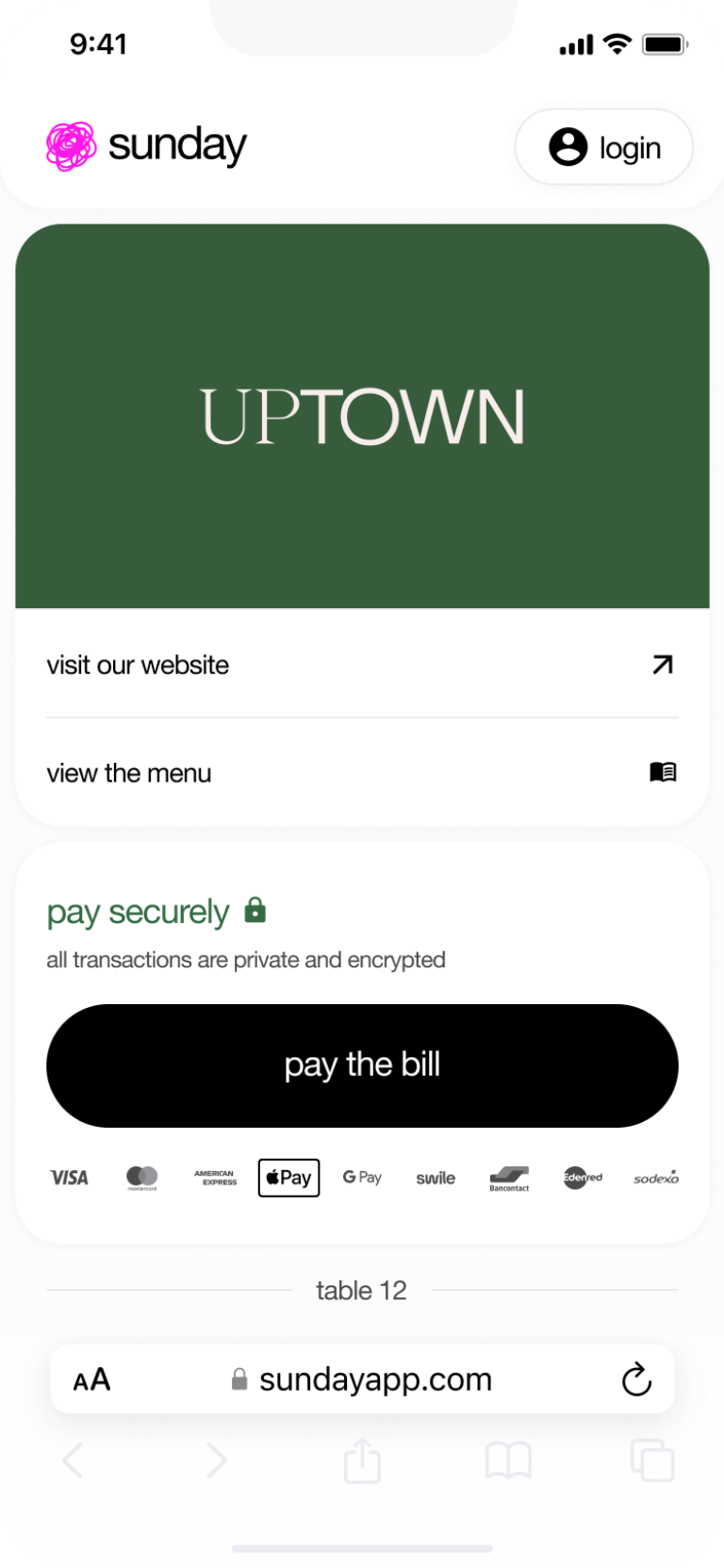
Task: Tap pay the bill
Action: 362,1065
